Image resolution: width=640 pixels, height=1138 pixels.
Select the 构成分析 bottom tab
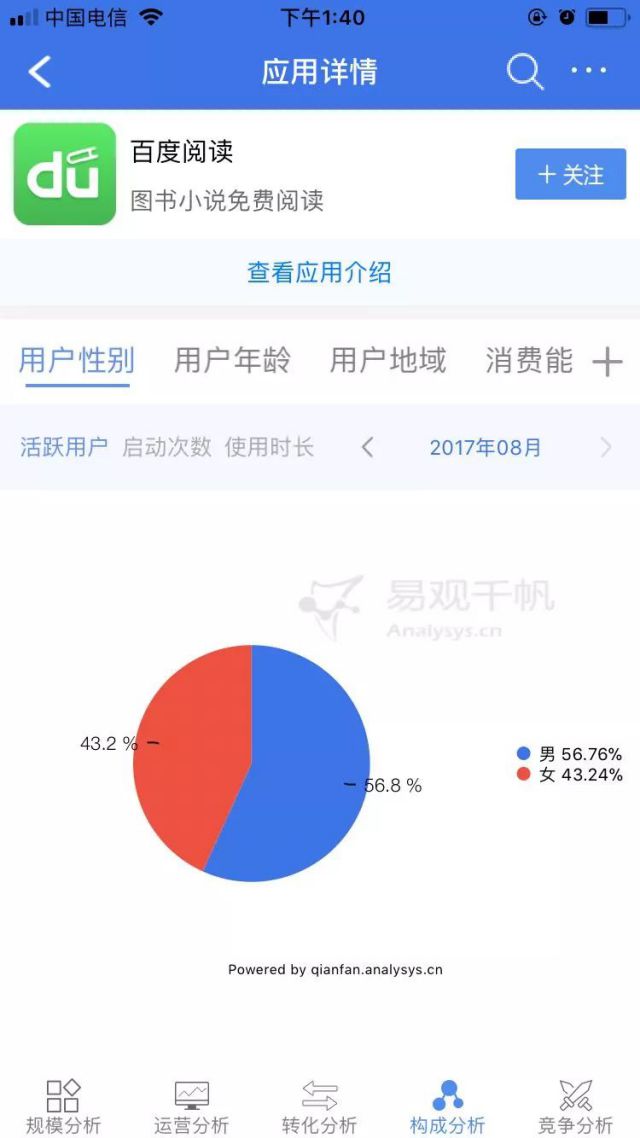click(x=447, y=1106)
